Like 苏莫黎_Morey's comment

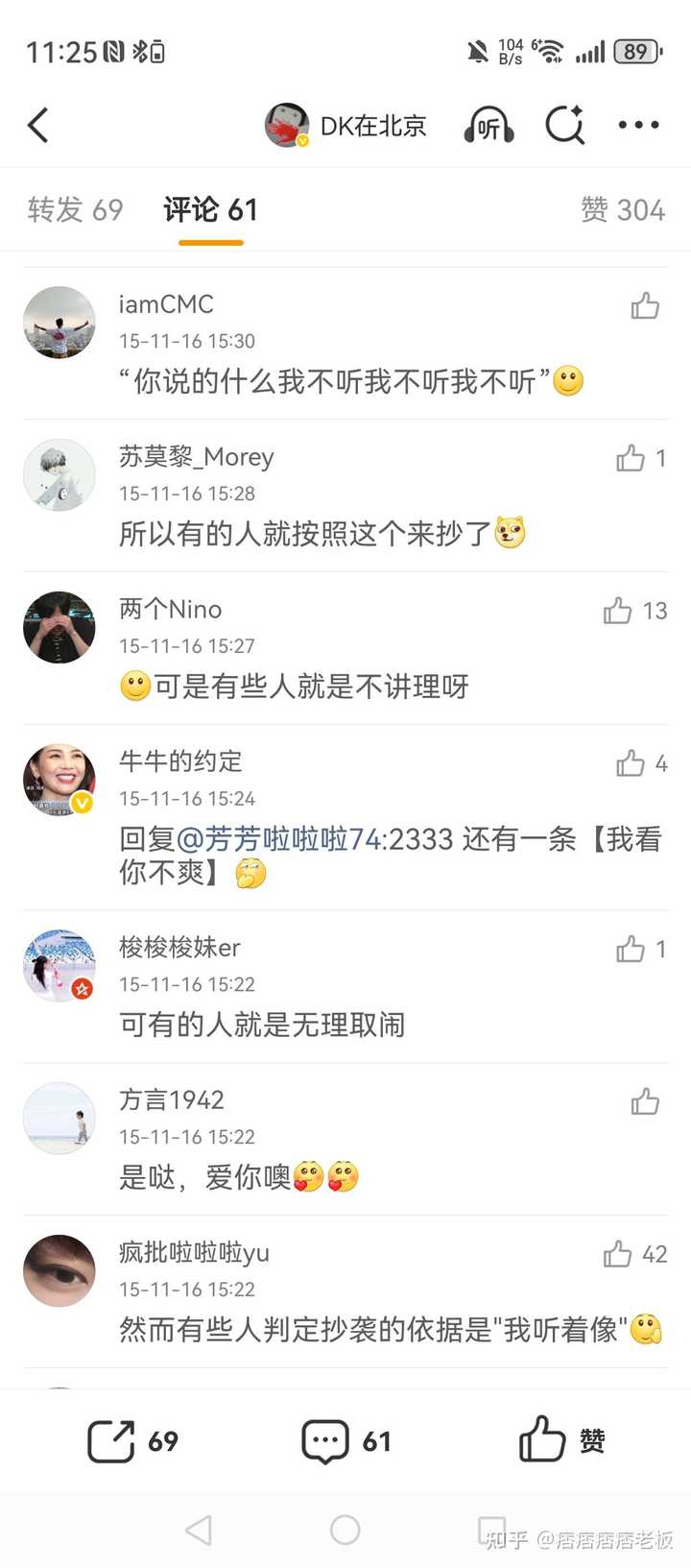(631, 459)
